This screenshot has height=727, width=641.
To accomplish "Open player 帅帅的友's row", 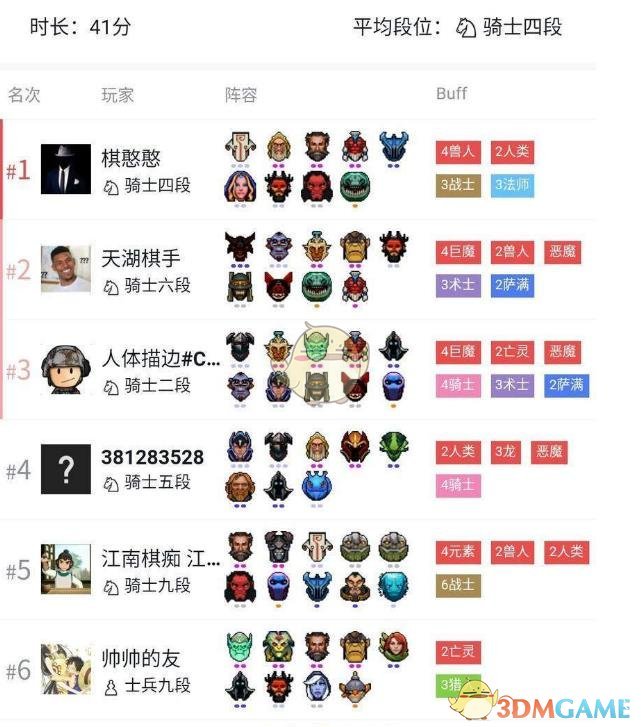I will (x=141, y=658).
